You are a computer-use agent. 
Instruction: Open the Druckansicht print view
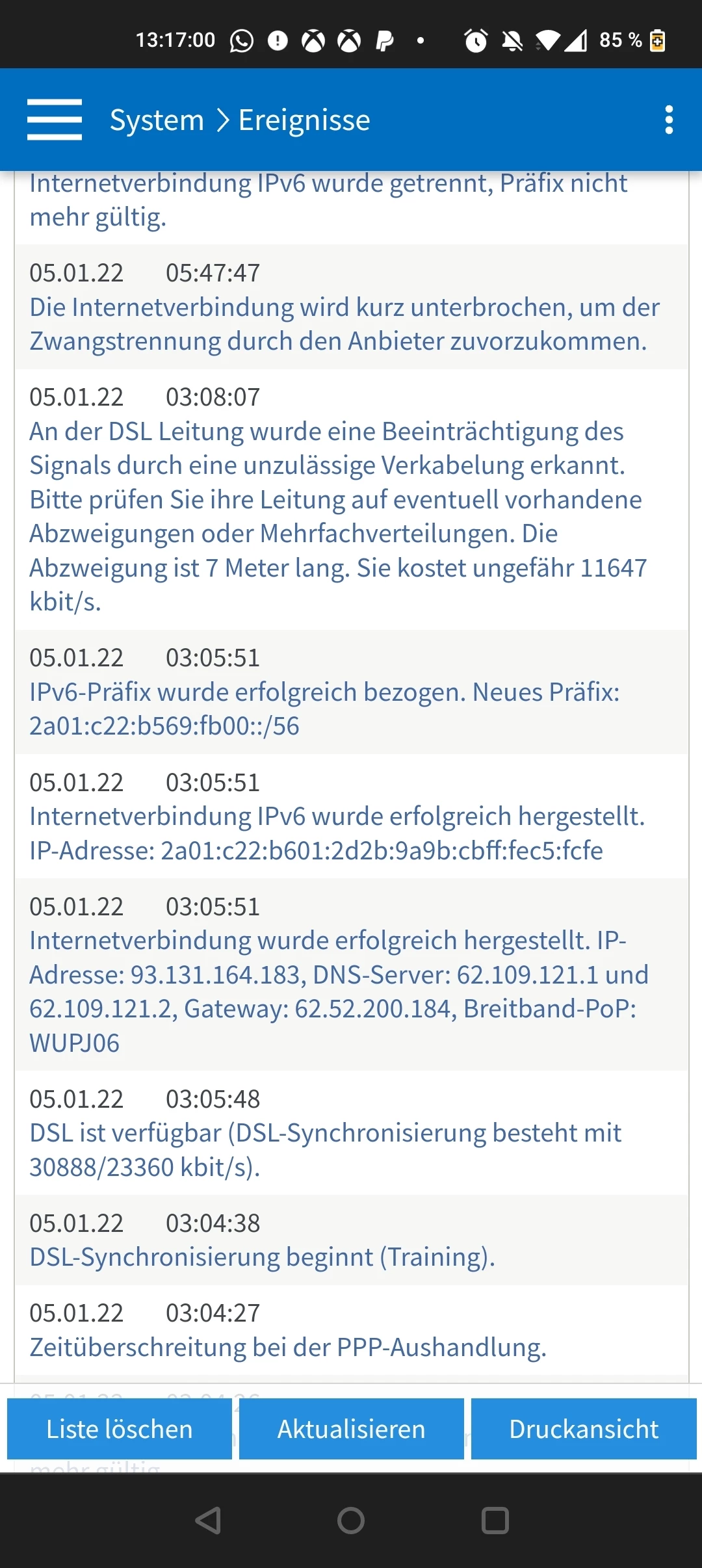tap(584, 1429)
